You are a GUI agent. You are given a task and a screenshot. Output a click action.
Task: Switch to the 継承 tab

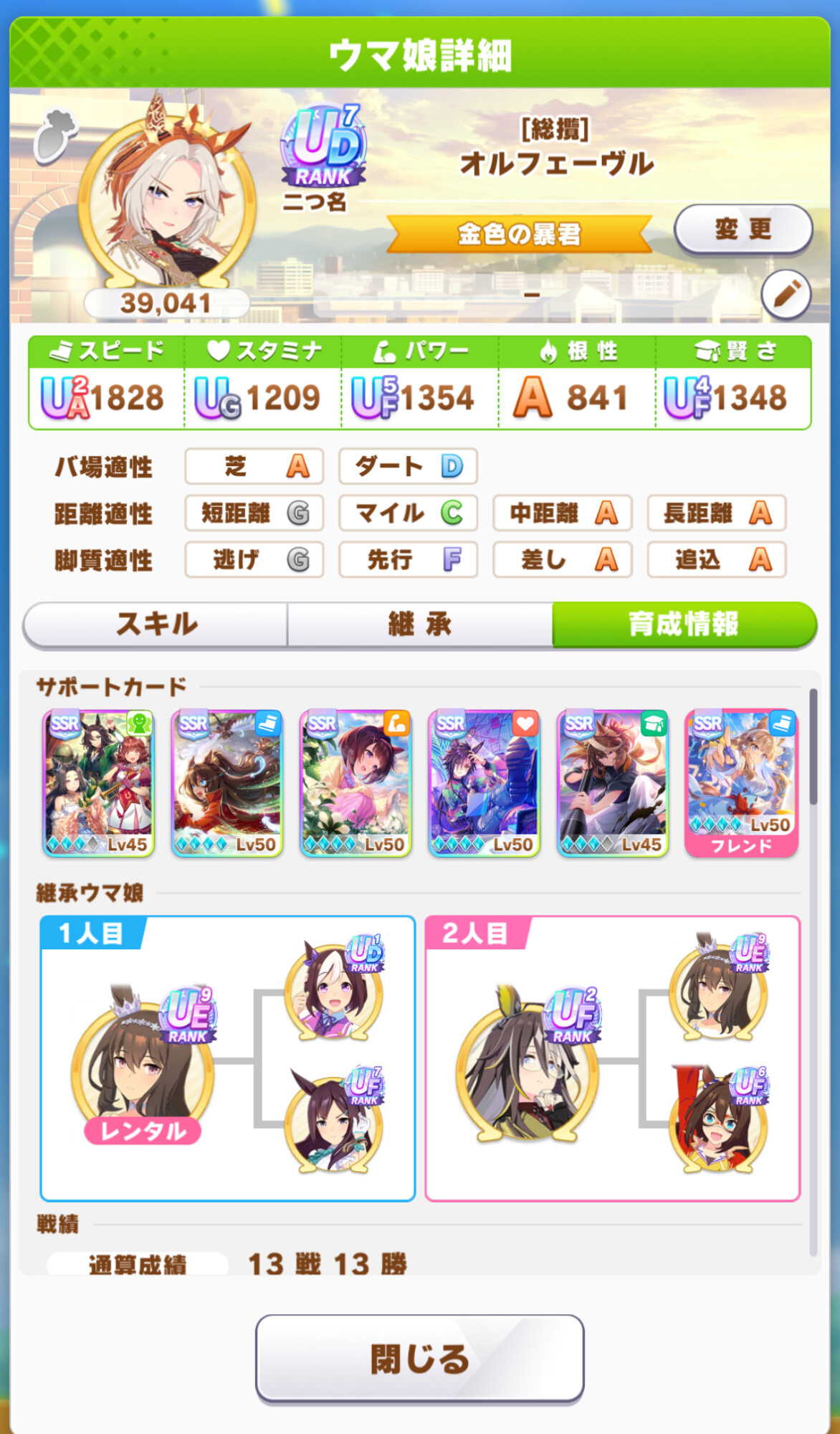419,624
